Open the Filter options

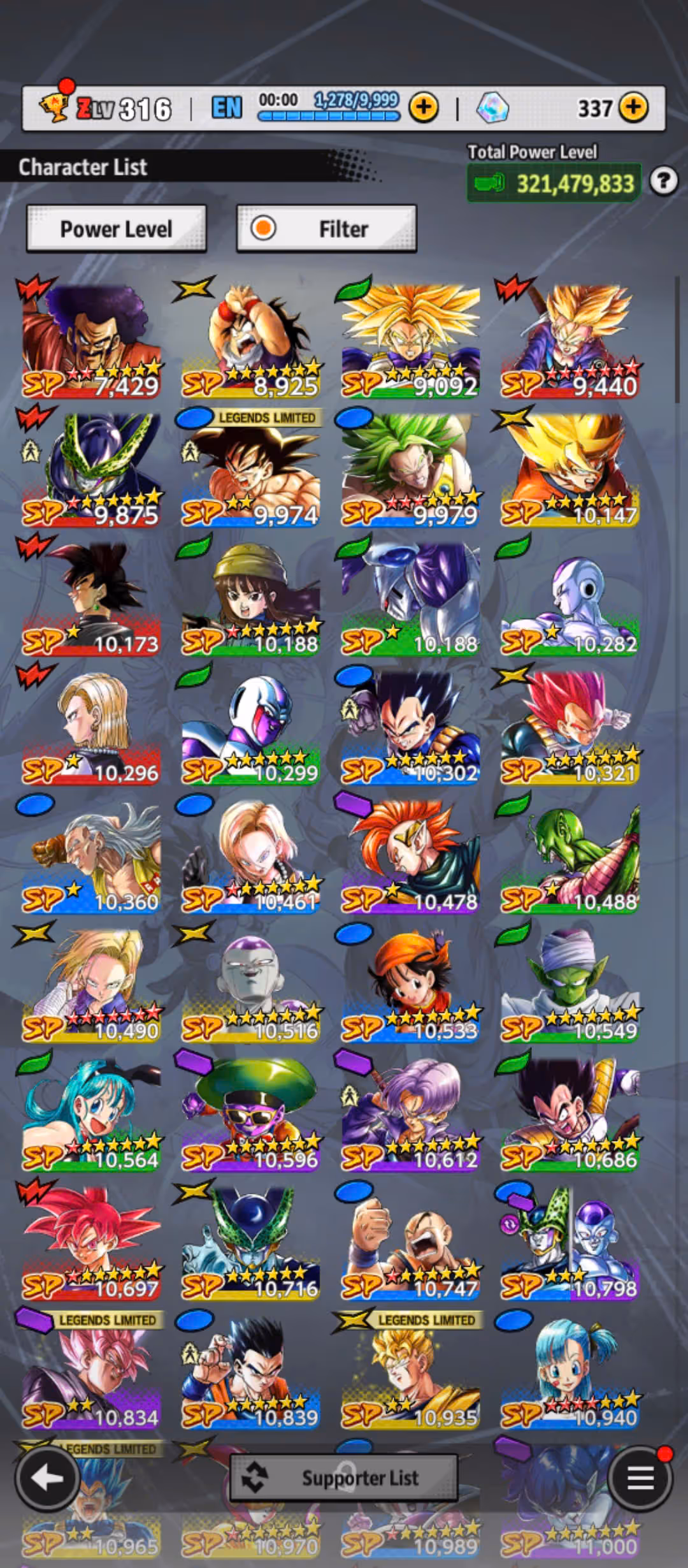[326, 229]
